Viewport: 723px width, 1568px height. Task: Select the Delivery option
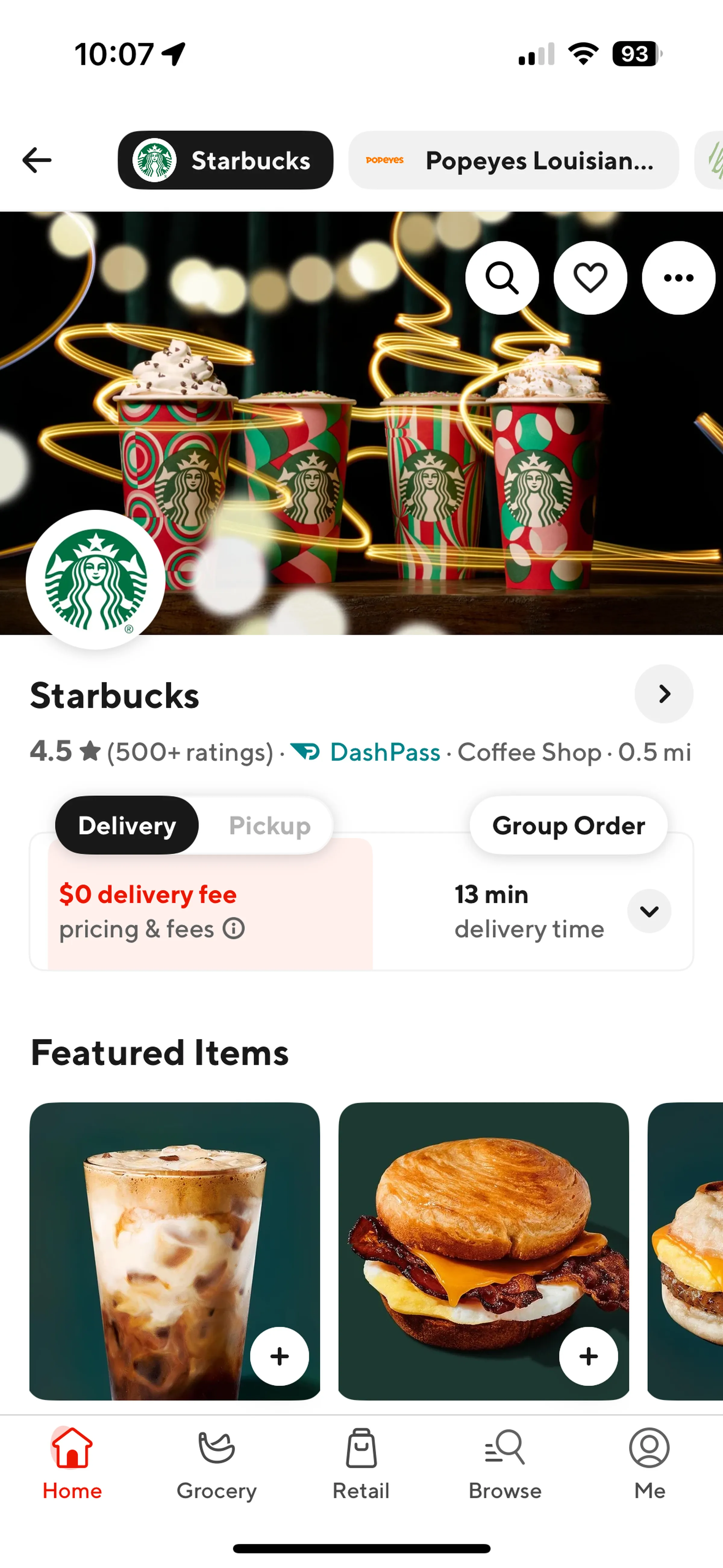point(127,826)
